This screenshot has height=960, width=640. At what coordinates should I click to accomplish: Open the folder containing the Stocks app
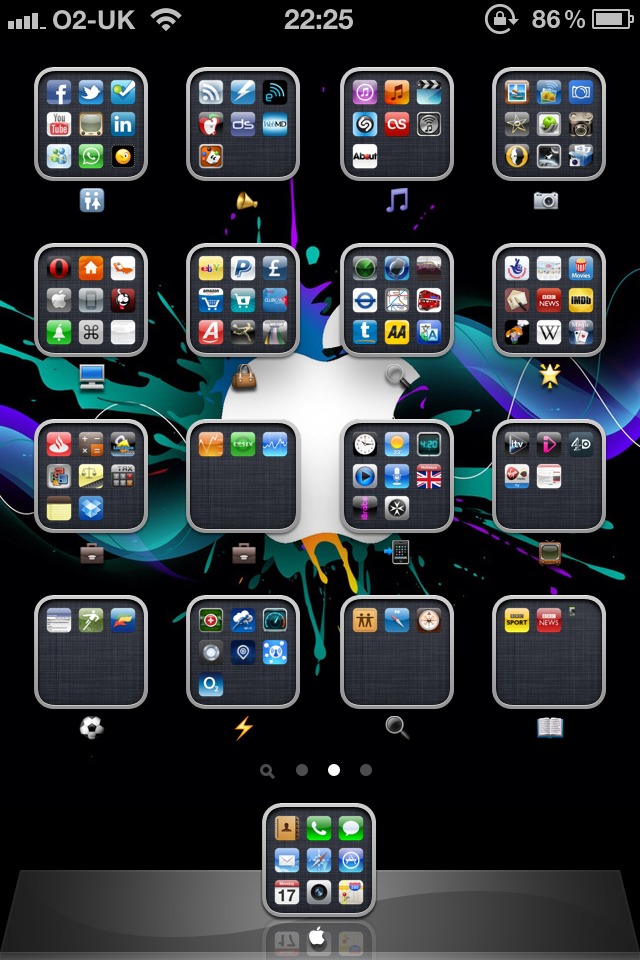pyautogui.click(x=243, y=476)
